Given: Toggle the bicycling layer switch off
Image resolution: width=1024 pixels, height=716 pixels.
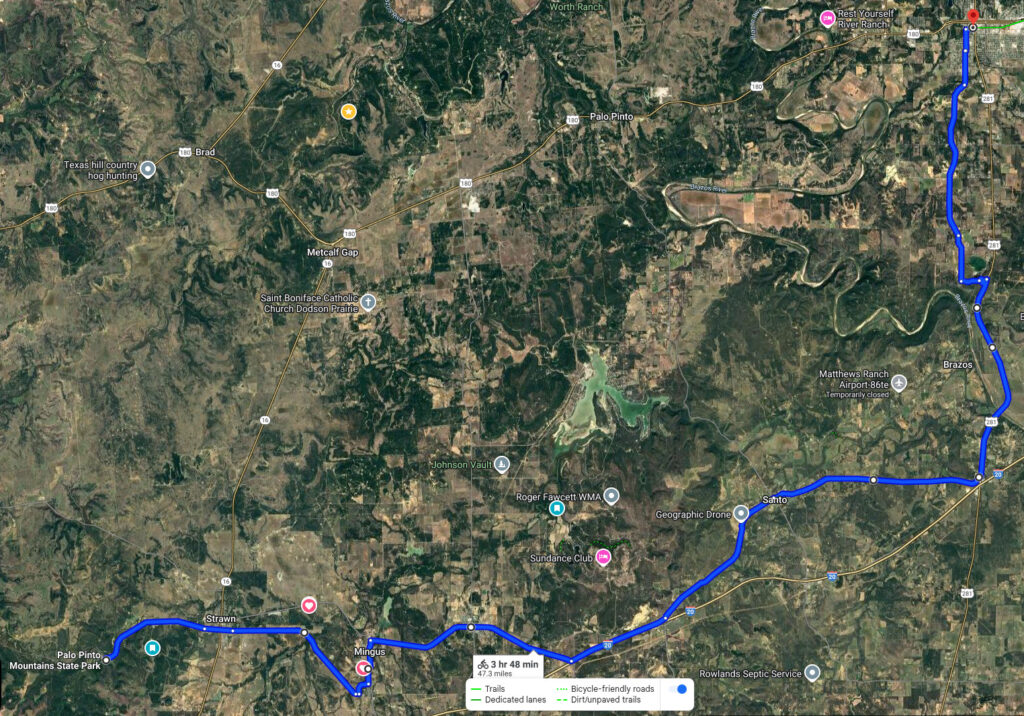Looking at the screenshot, I should [680, 689].
